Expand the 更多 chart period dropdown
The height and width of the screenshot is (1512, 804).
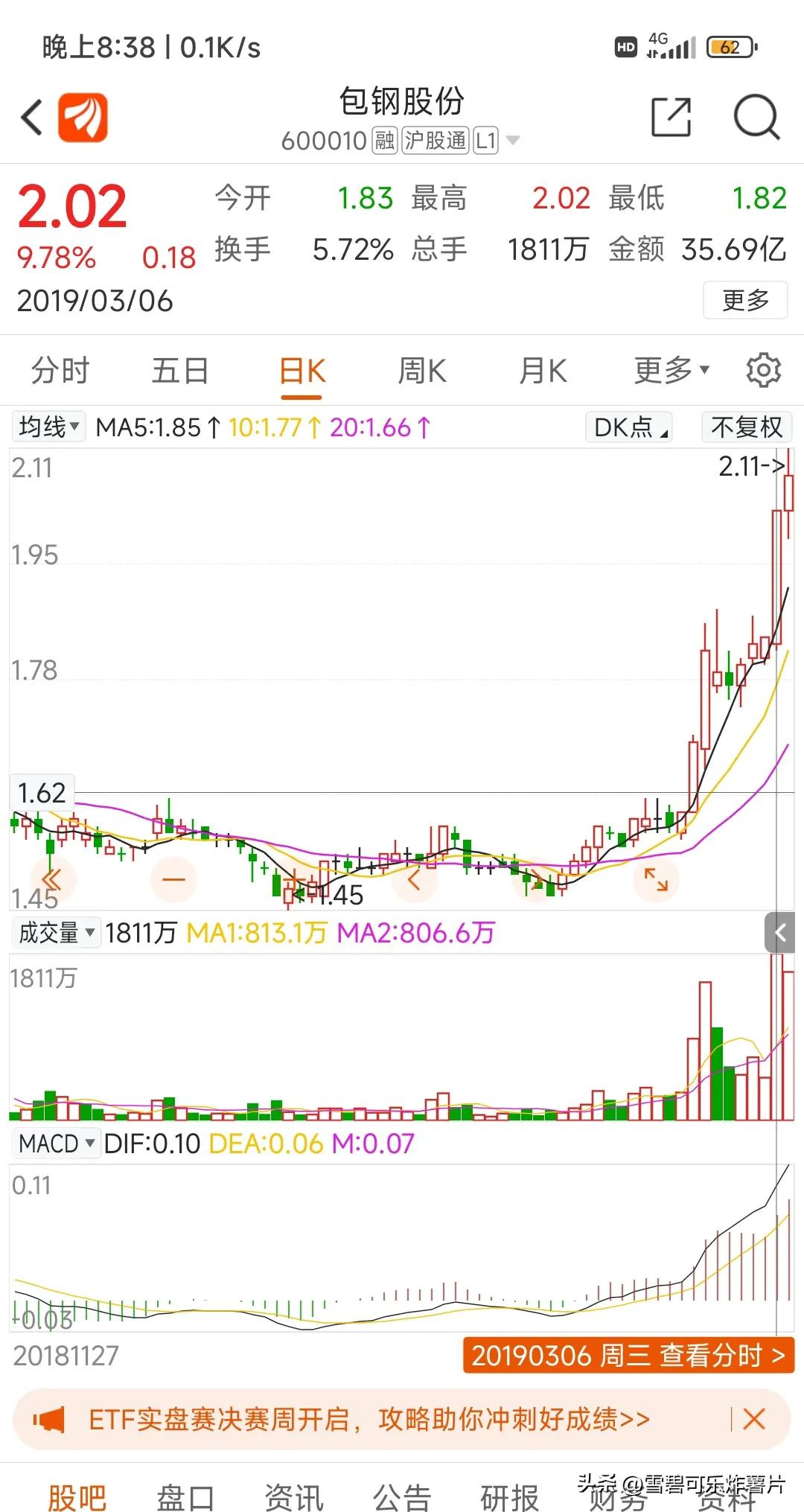pos(671,371)
